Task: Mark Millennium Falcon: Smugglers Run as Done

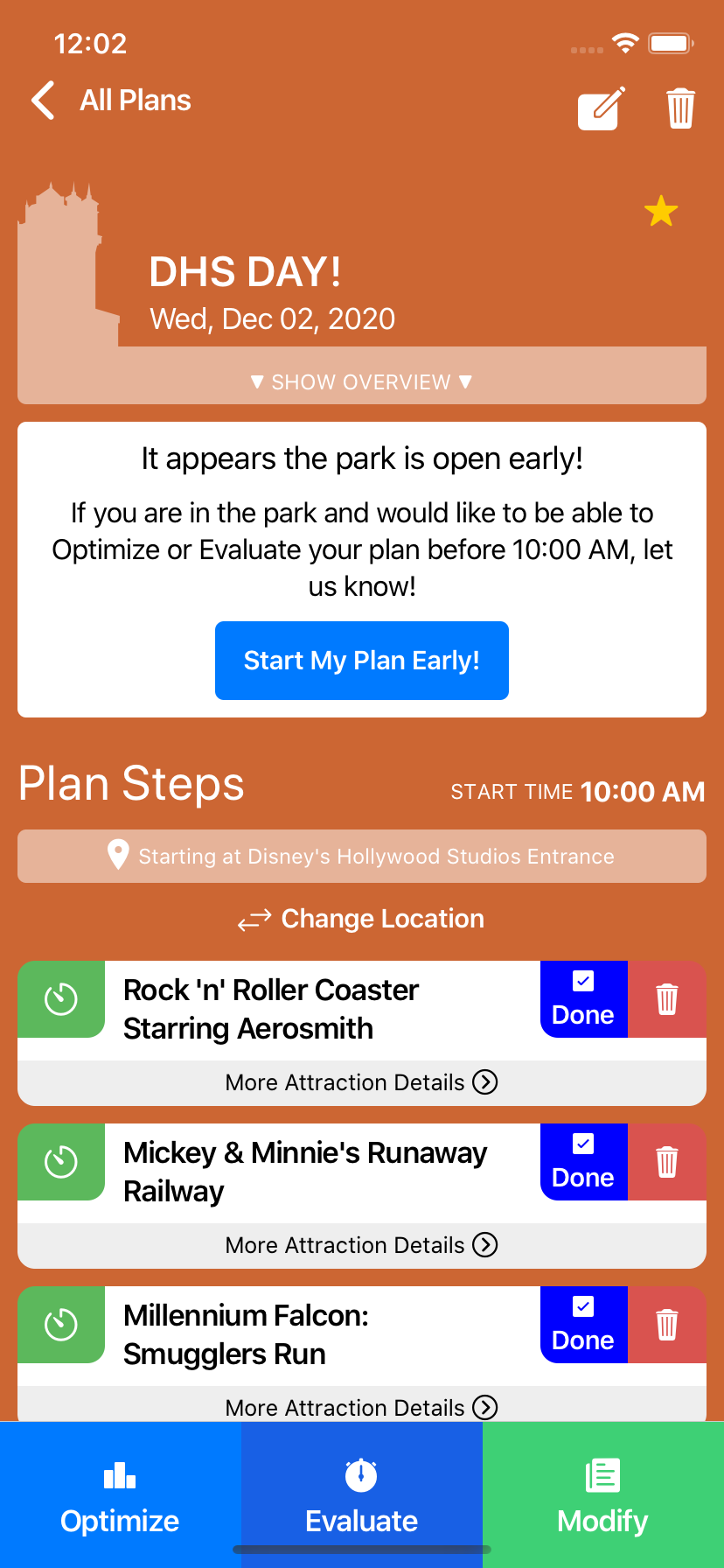Action: 583,1325
